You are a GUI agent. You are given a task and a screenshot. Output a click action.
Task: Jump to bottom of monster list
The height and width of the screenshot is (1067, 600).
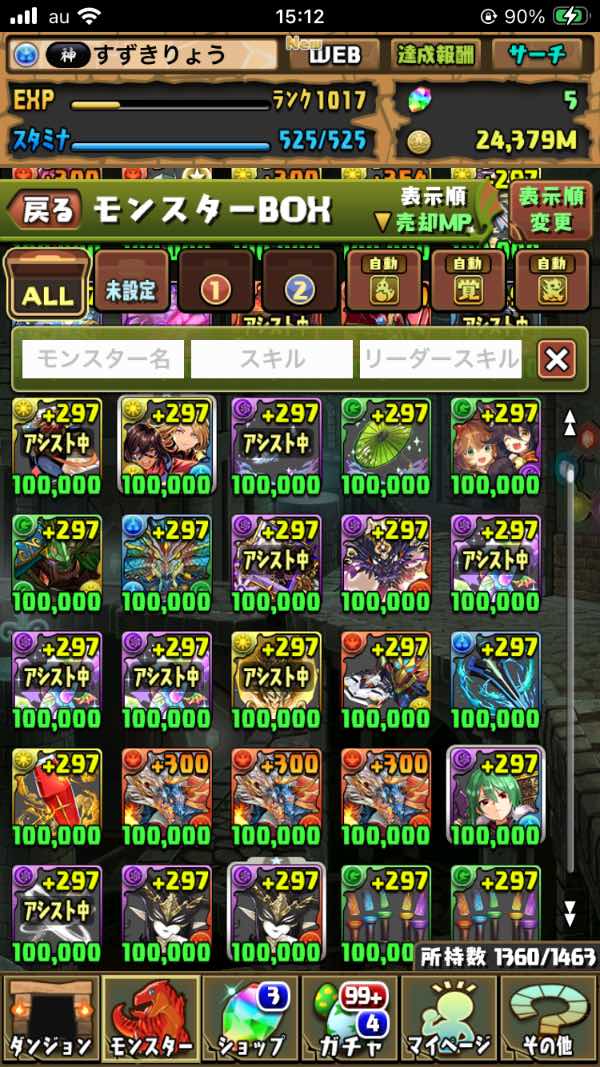[570, 912]
